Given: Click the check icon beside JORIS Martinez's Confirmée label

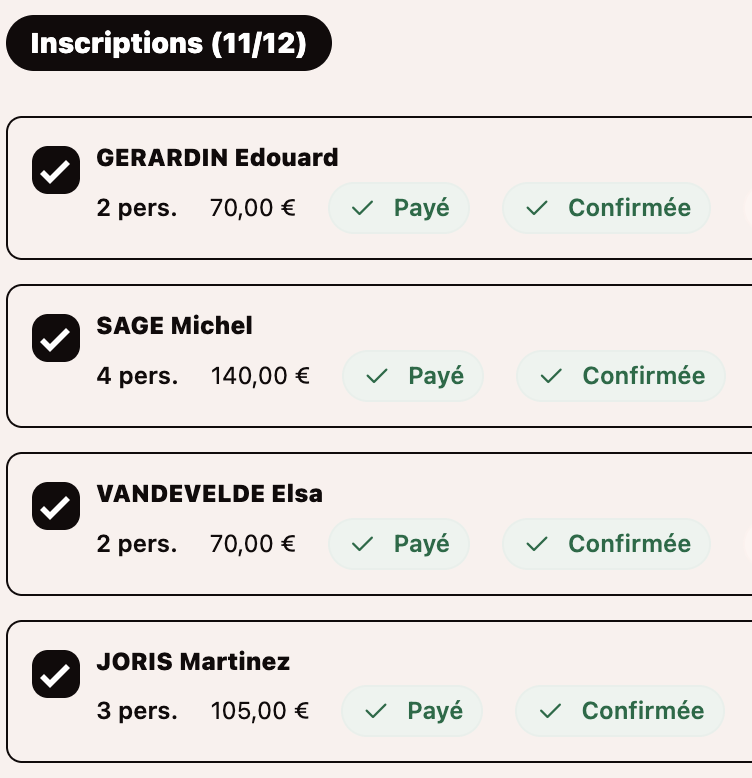Looking at the screenshot, I should [551, 711].
